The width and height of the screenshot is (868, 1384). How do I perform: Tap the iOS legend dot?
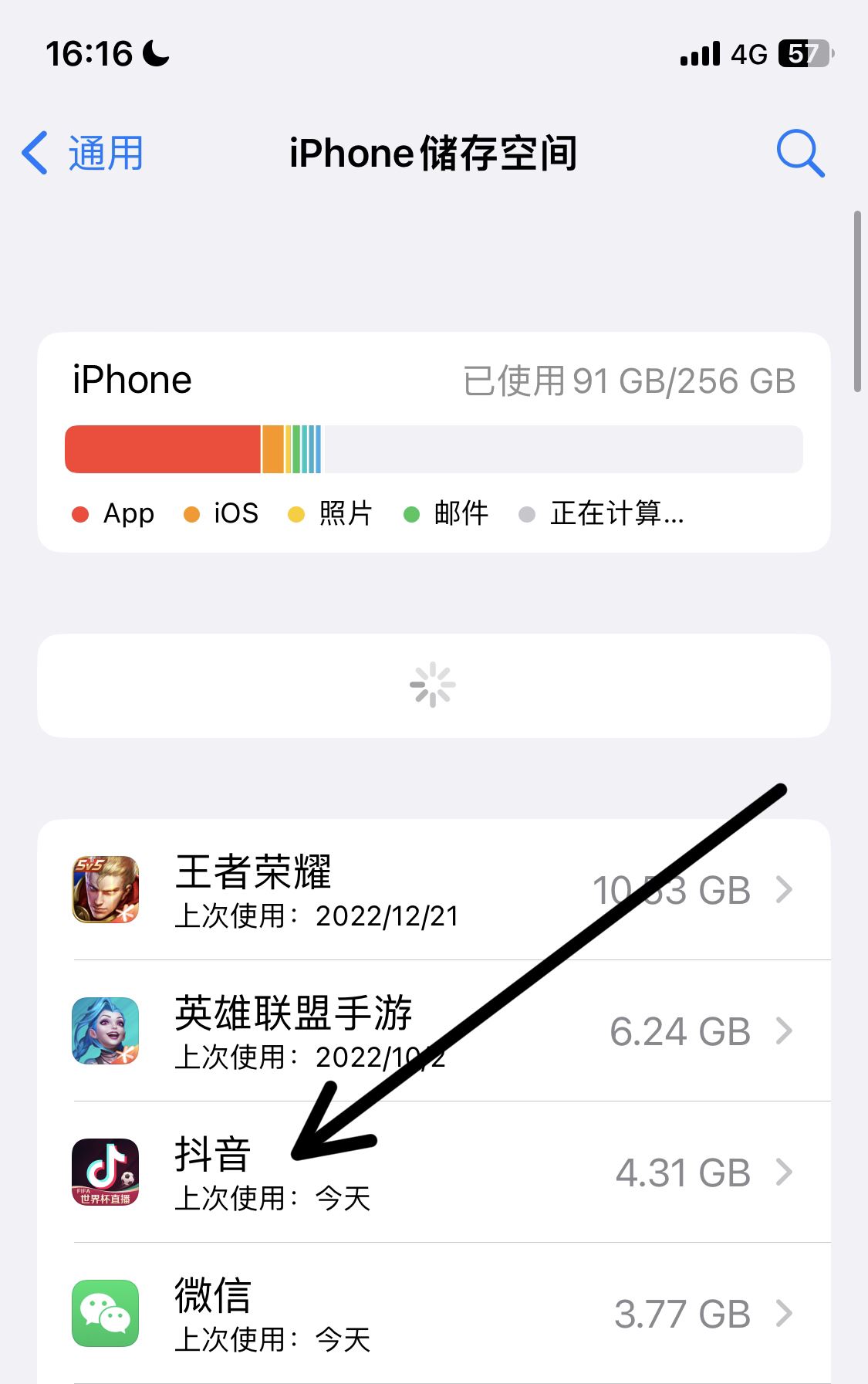[x=191, y=513]
